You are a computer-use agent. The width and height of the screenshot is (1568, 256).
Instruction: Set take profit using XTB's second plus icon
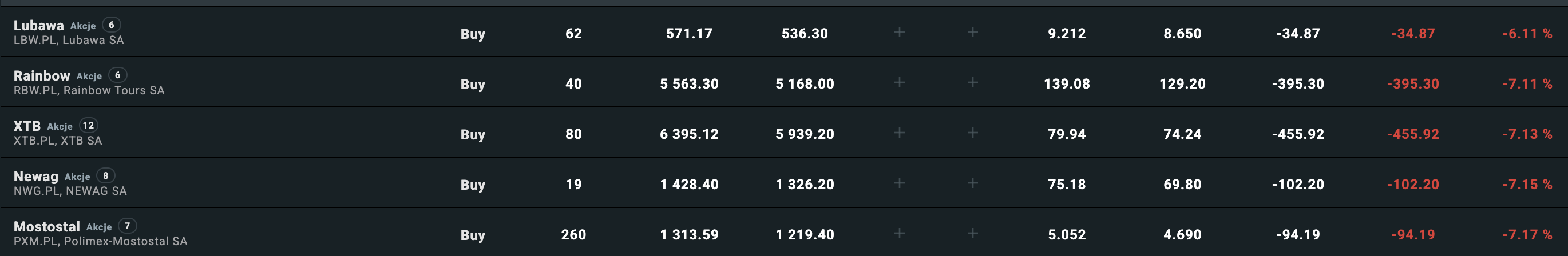coord(972,133)
